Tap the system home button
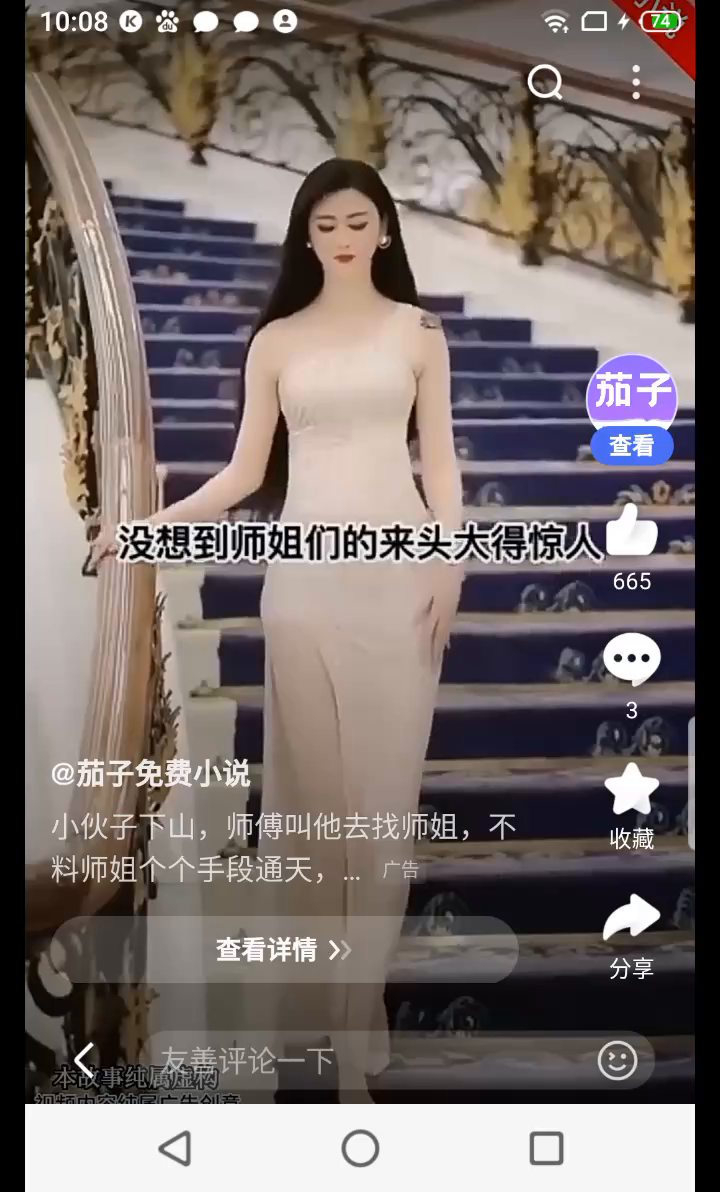This screenshot has height=1192, width=720. [360, 1149]
